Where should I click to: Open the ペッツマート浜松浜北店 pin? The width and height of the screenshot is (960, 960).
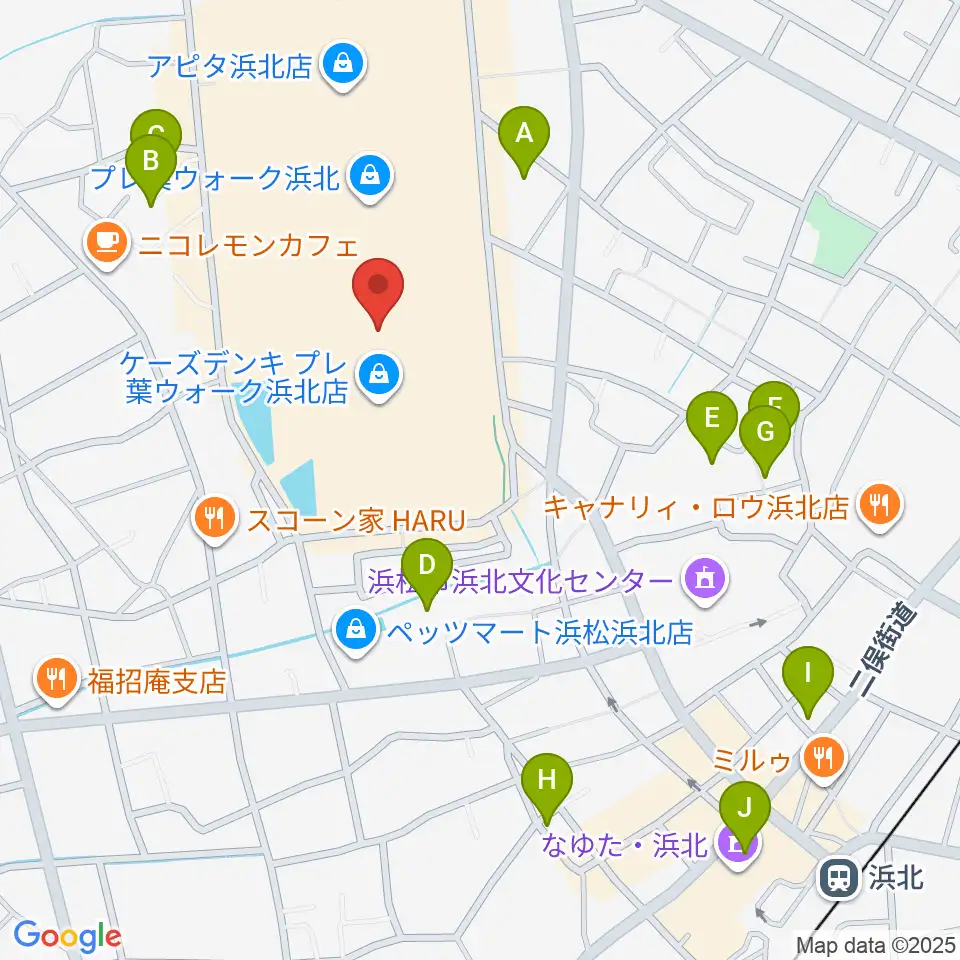(356, 632)
